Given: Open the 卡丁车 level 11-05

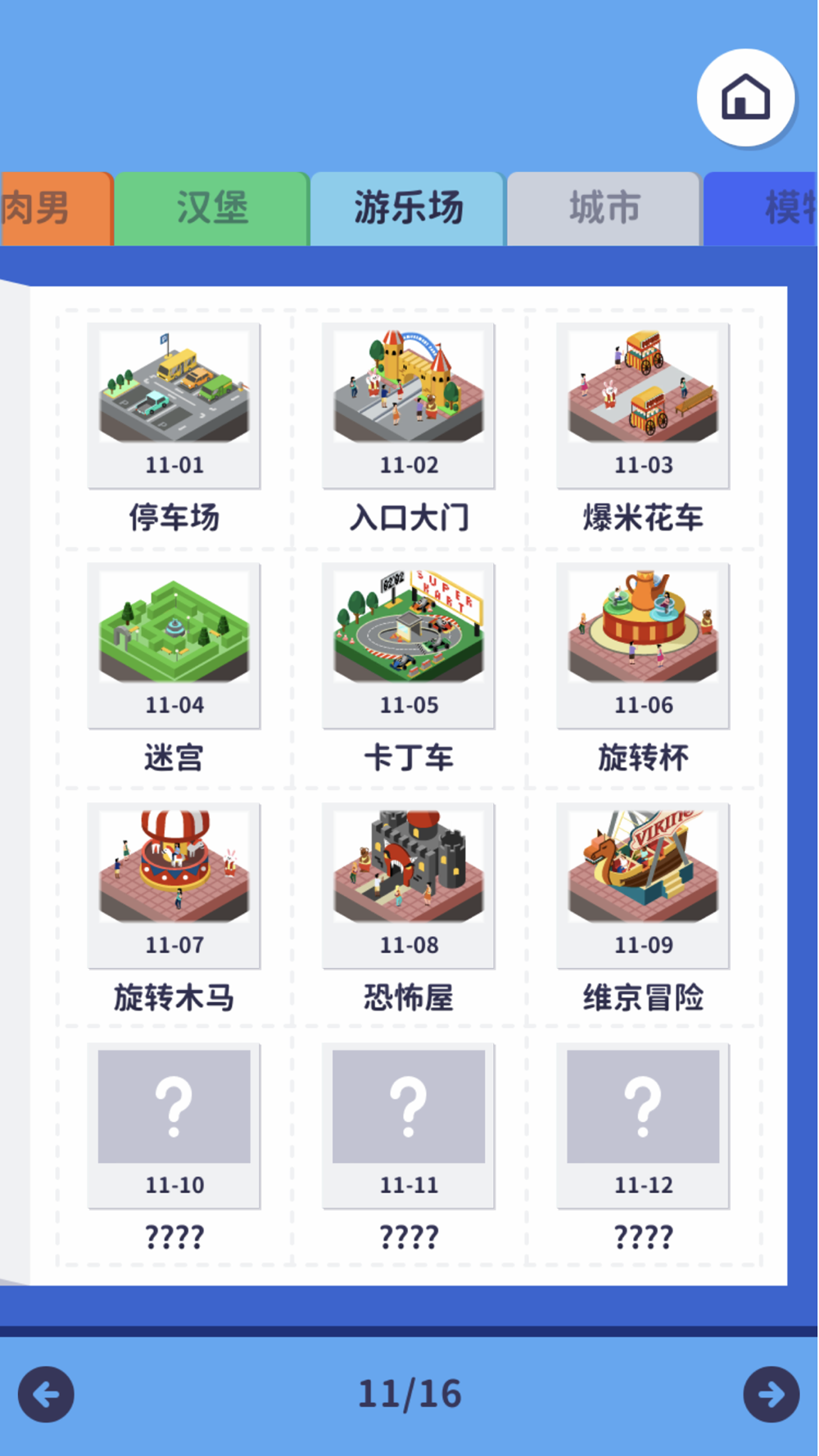Looking at the screenshot, I should tap(409, 645).
